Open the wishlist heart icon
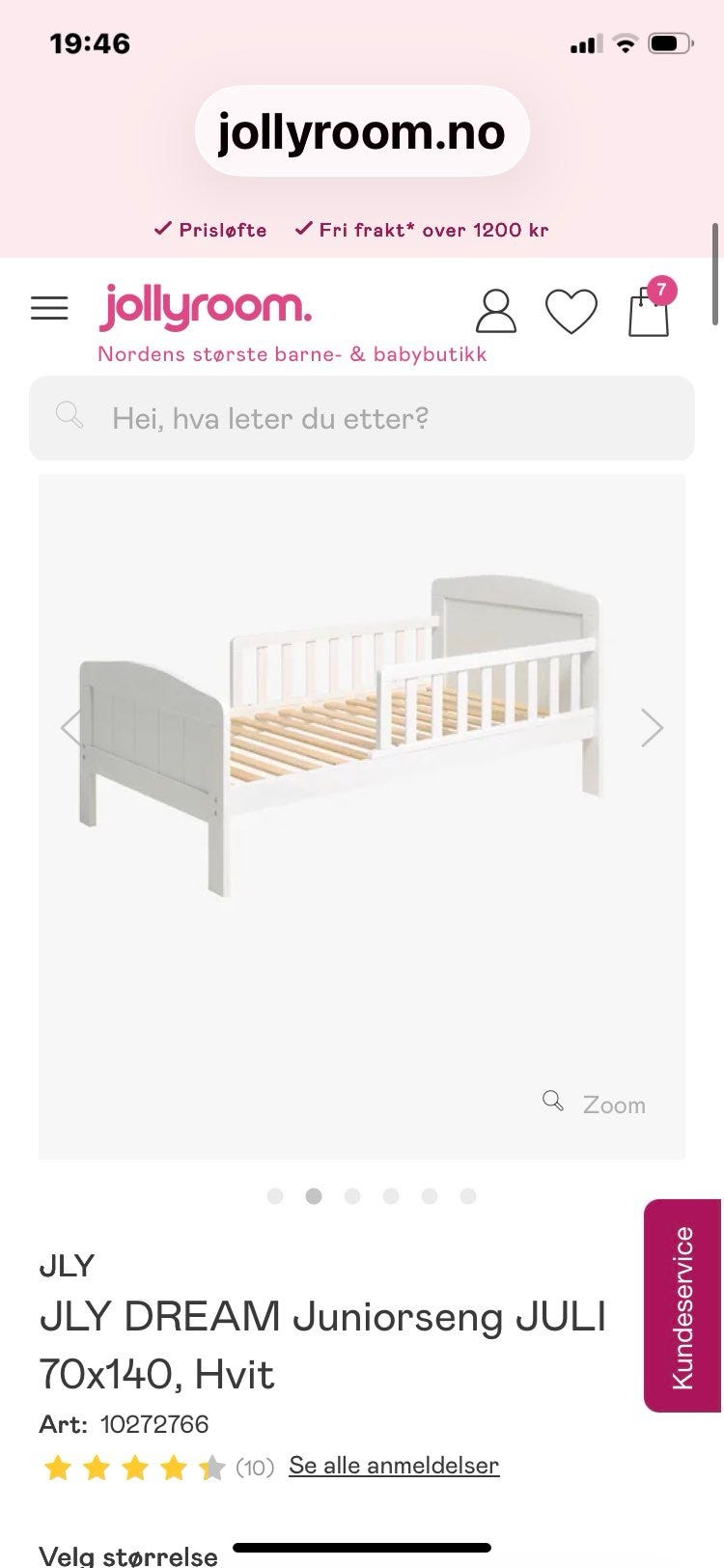 [571, 312]
